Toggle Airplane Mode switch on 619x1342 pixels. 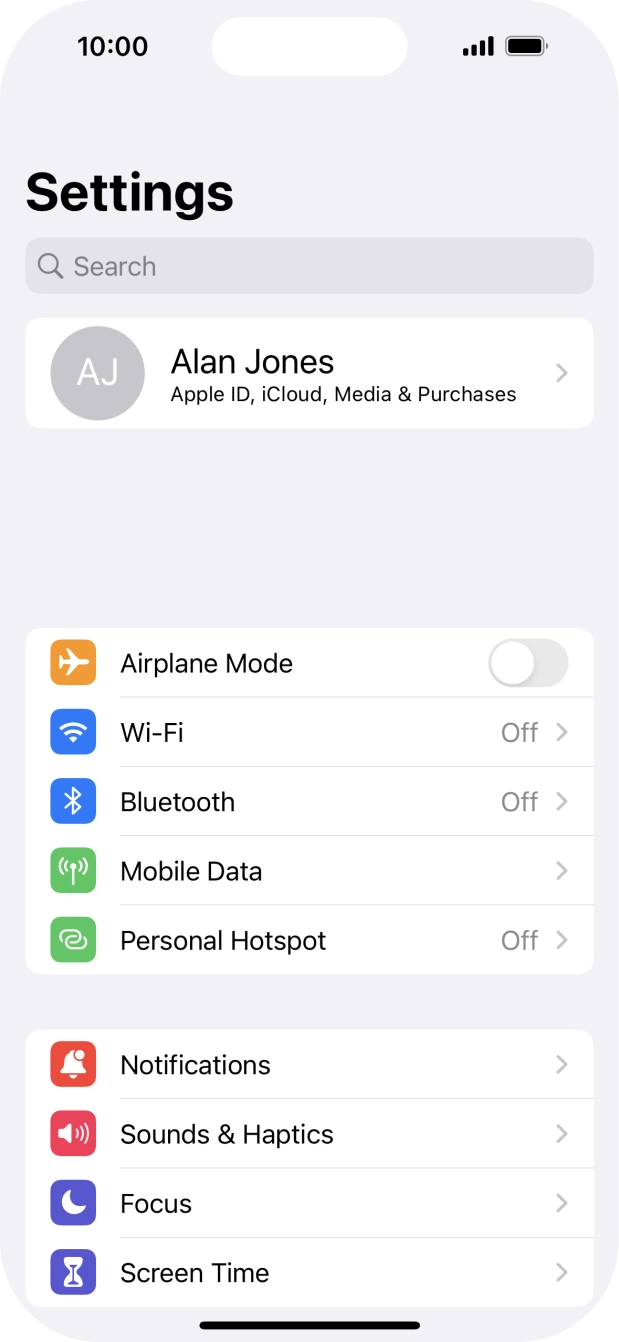(528, 663)
